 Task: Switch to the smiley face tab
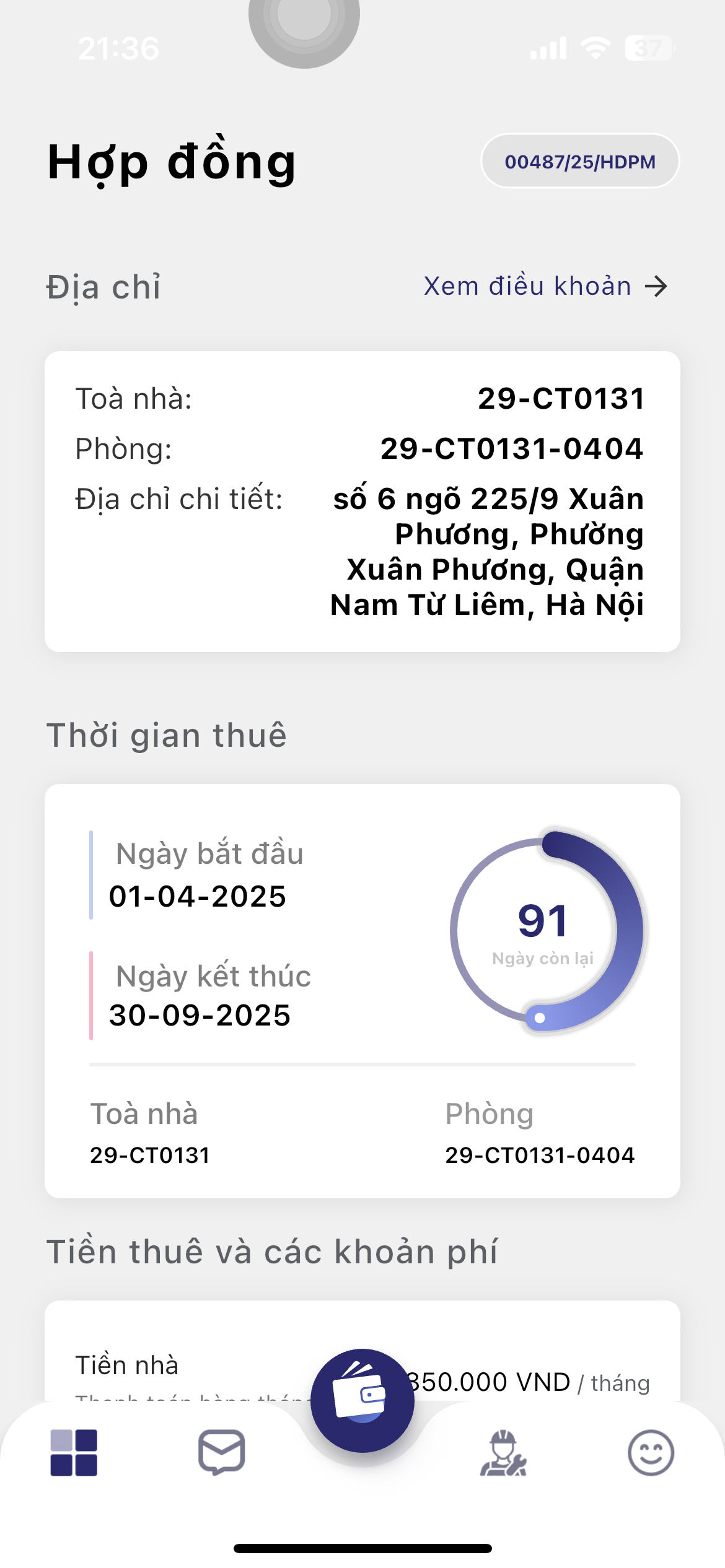click(650, 1453)
